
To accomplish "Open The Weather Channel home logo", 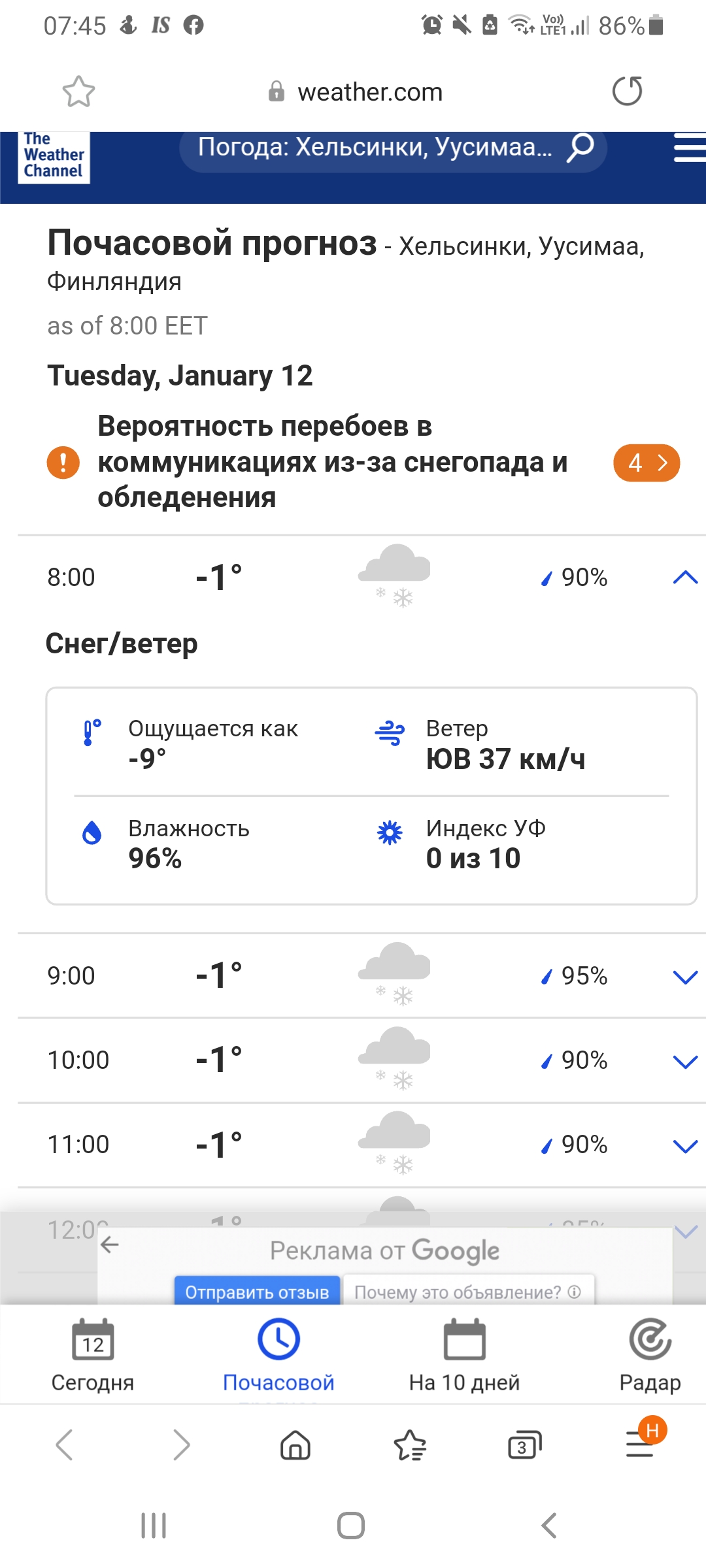I will coord(54,157).
